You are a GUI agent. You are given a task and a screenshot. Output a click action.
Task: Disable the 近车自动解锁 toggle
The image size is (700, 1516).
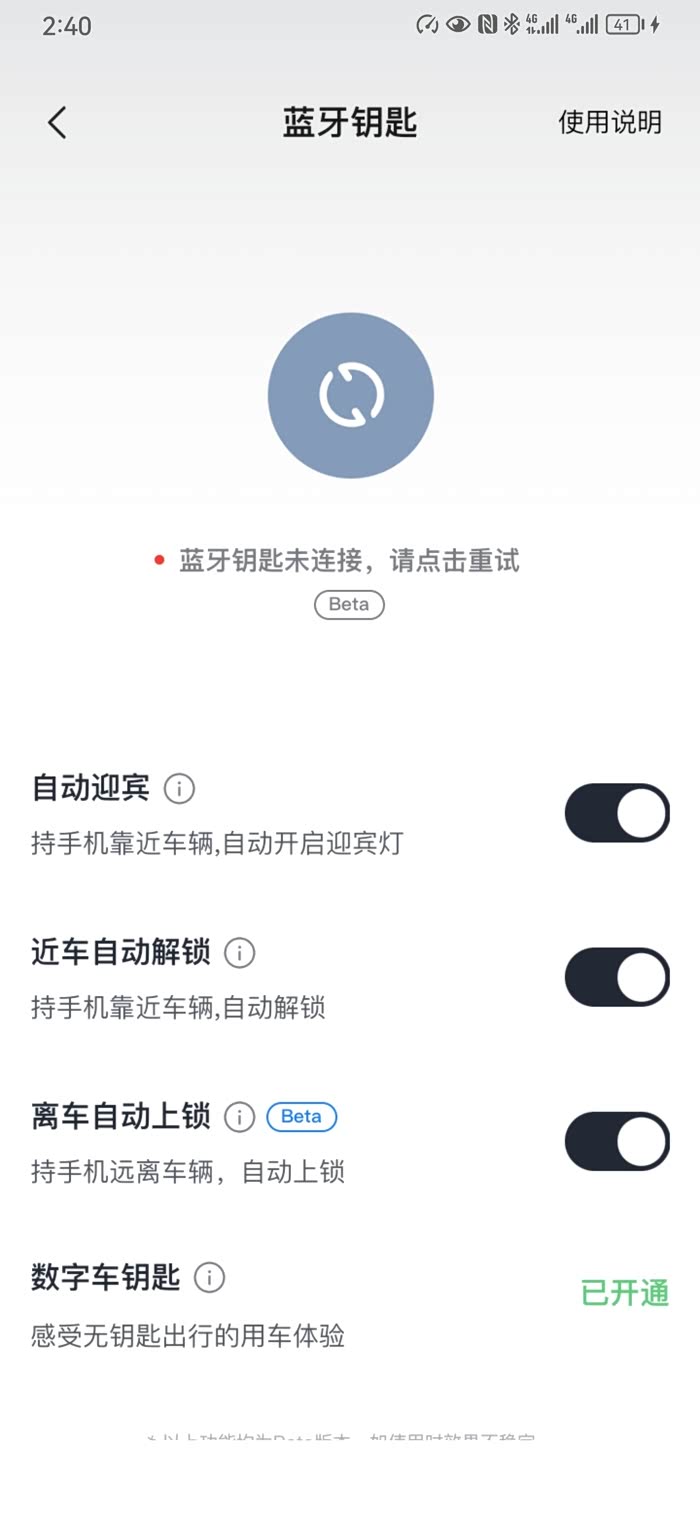pyautogui.click(x=617, y=977)
